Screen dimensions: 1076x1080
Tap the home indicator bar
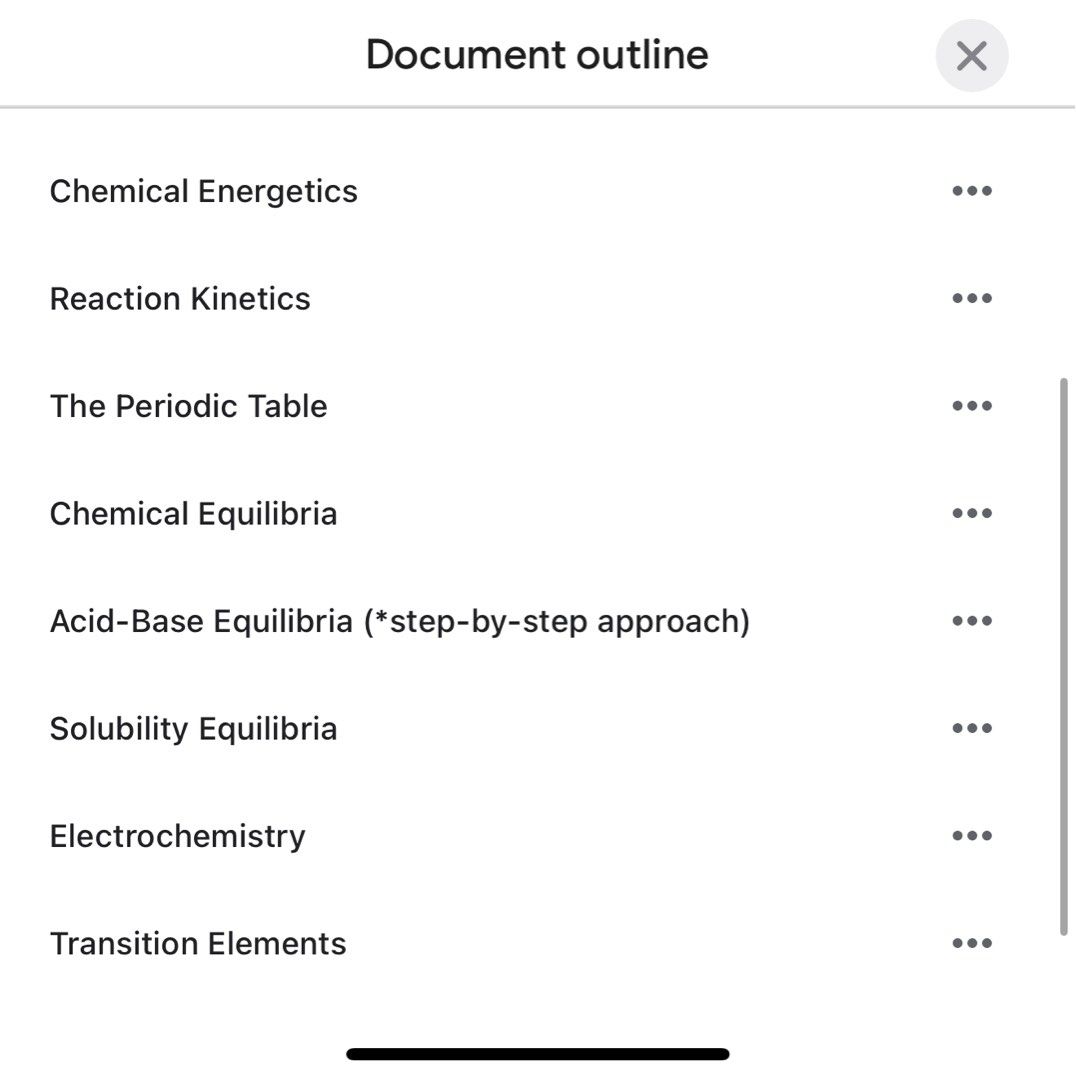(537, 1053)
